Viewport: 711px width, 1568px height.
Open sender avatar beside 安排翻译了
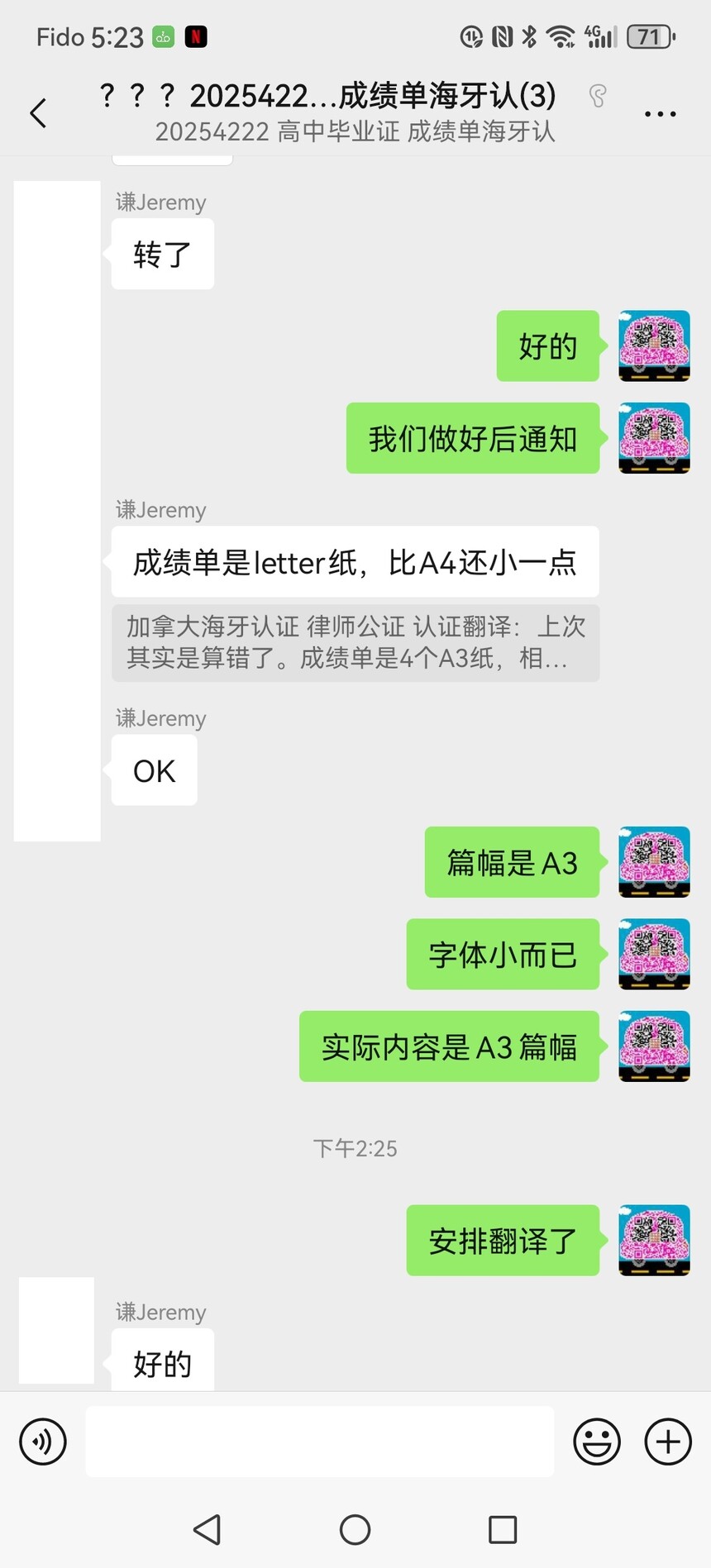[654, 1240]
